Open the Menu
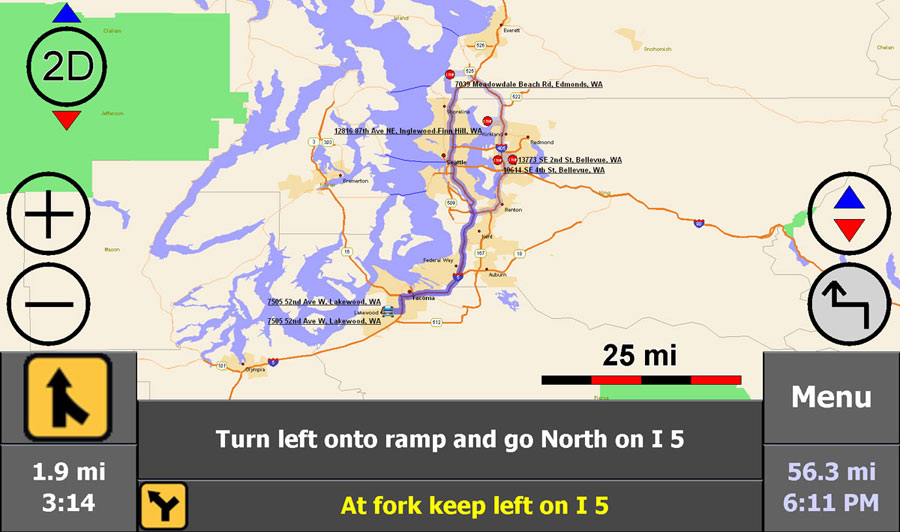The width and height of the screenshot is (900, 532). pos(831,397)
